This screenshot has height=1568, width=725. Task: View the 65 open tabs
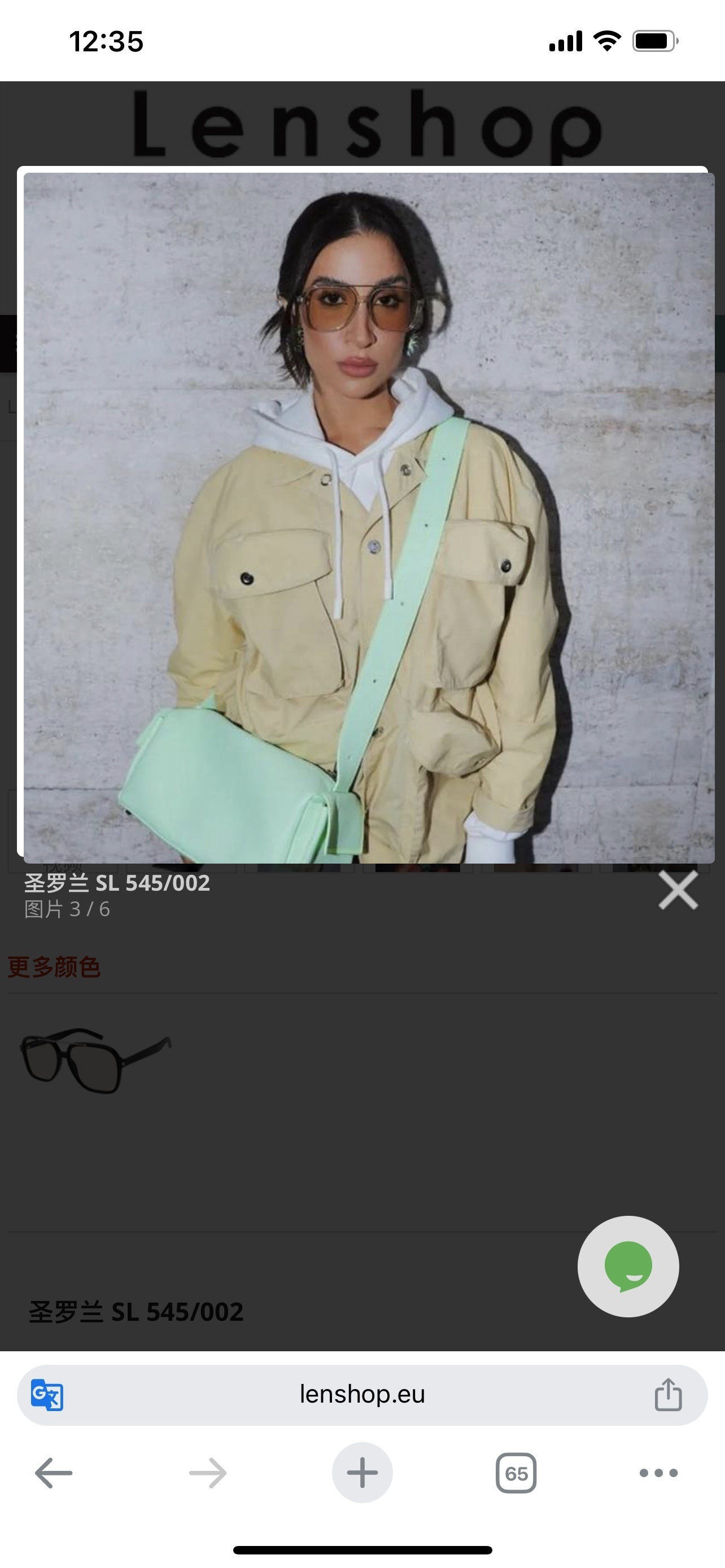coord(516,1473)
